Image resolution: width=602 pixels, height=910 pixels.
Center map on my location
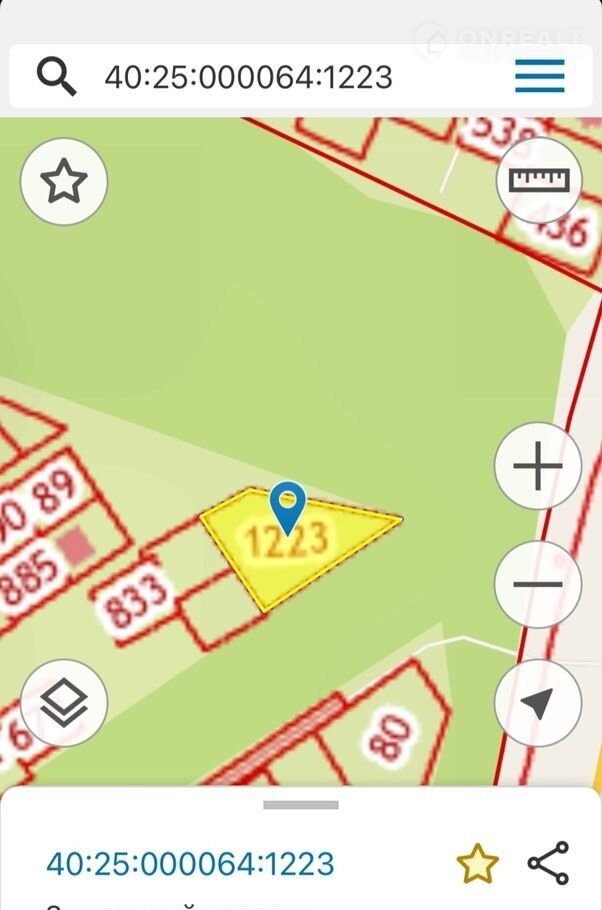point(538,703)
